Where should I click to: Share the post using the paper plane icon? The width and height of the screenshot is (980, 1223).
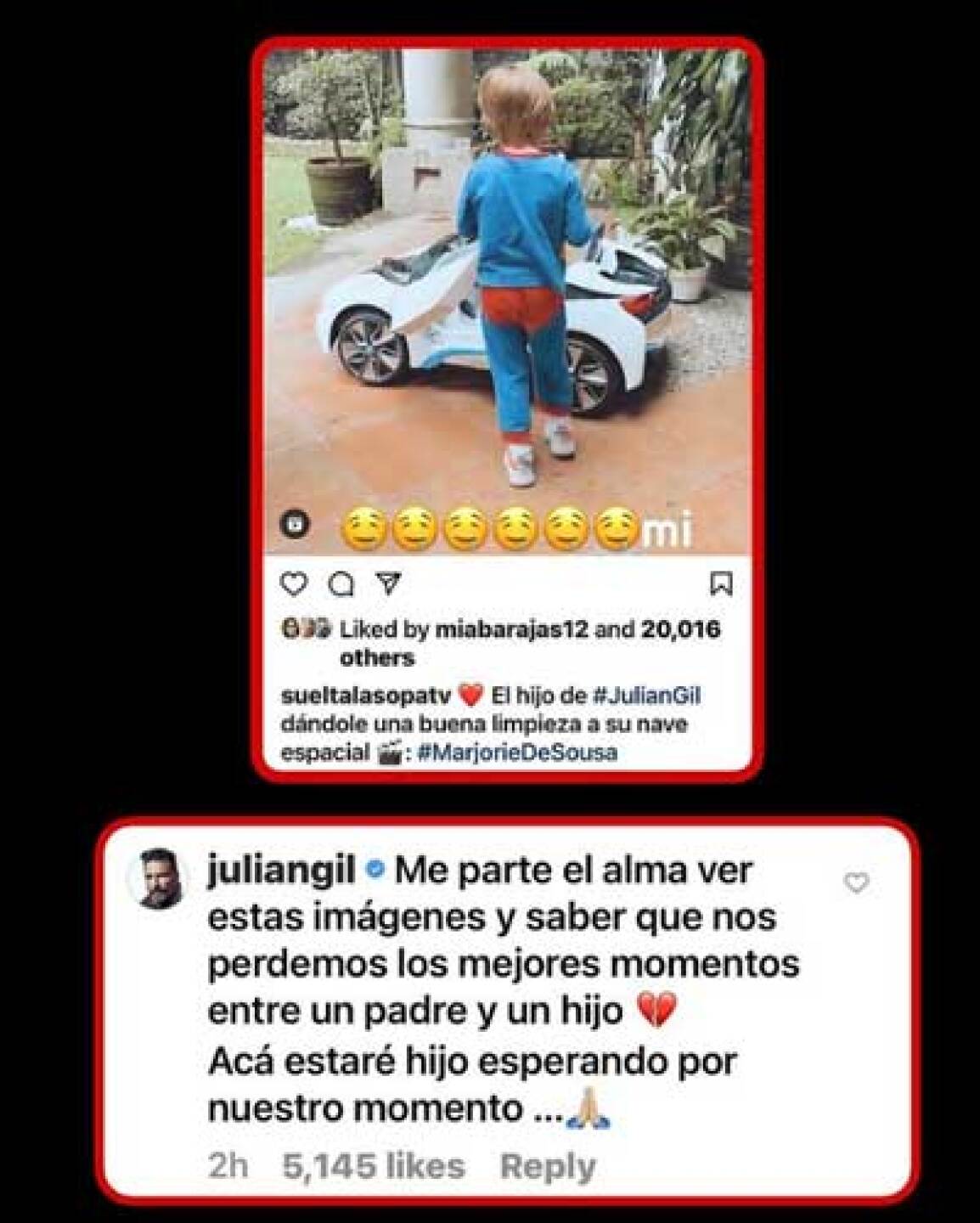click(386, 584)
